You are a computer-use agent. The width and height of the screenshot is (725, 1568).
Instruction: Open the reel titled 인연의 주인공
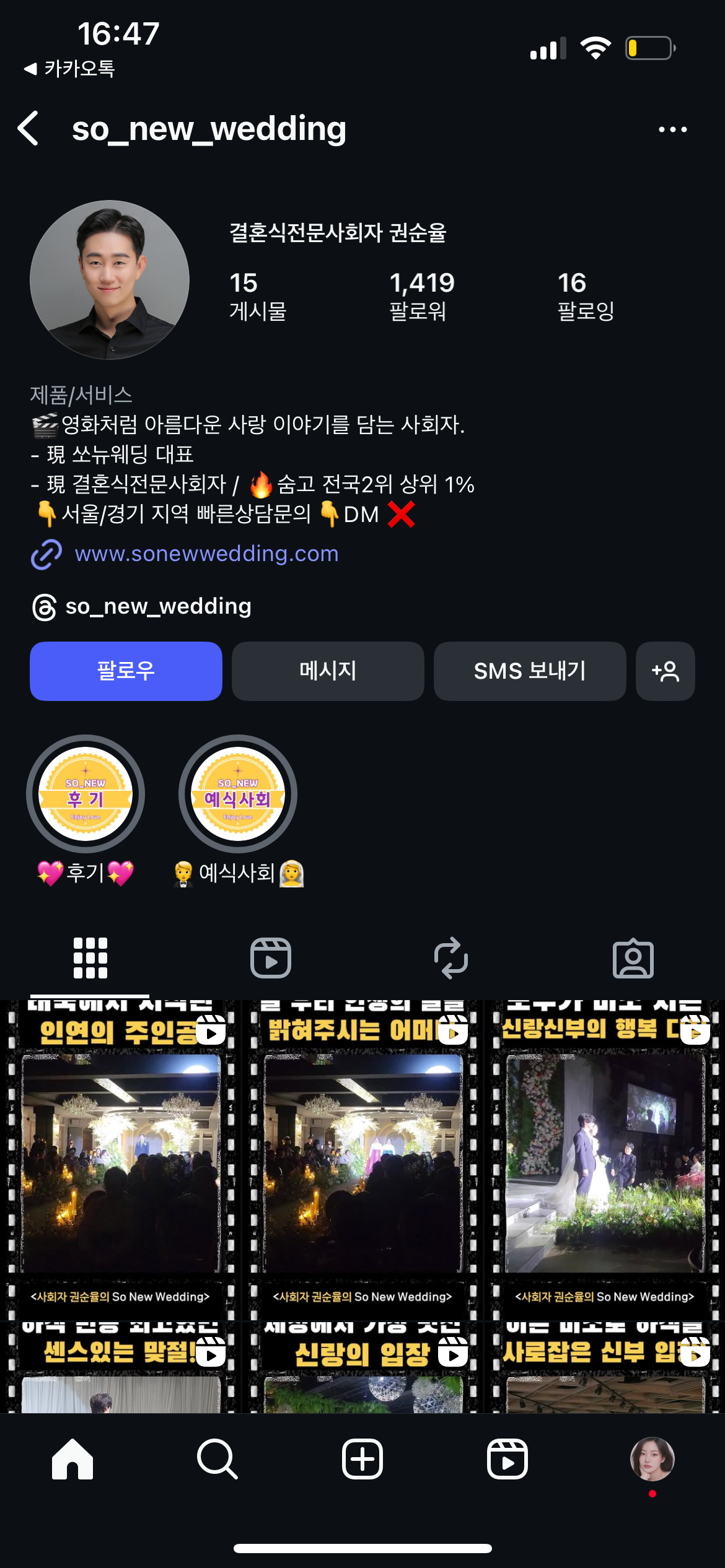(120, 1159)
